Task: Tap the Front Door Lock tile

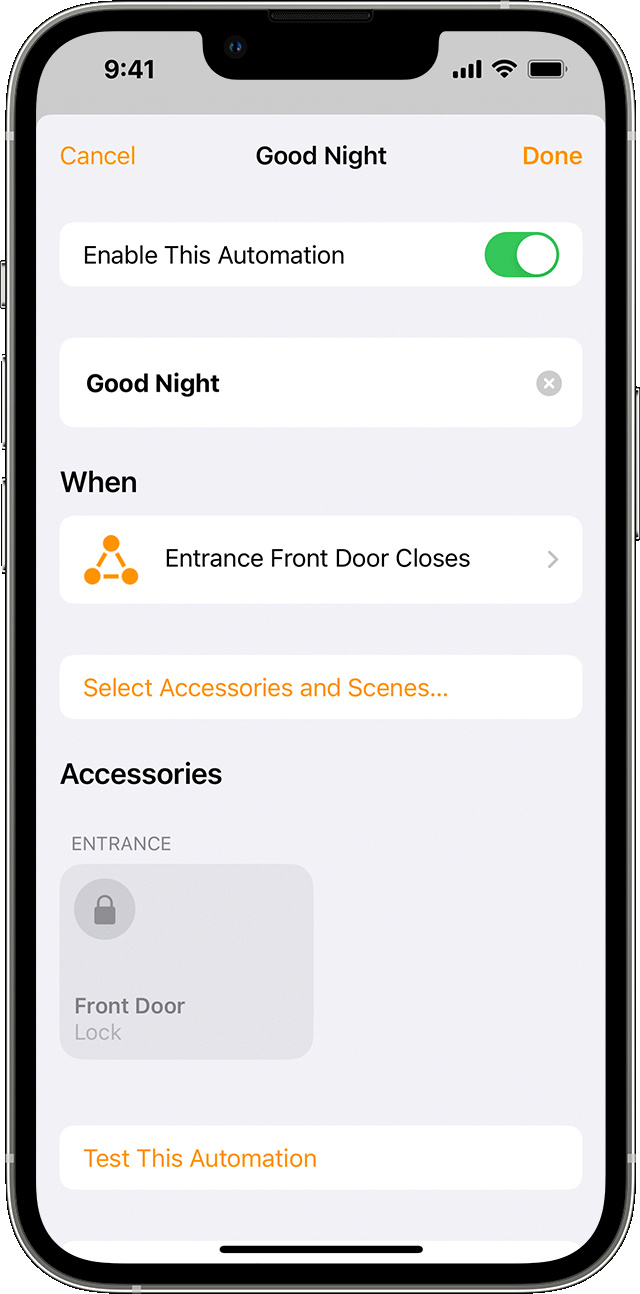Action: (186, 961)
